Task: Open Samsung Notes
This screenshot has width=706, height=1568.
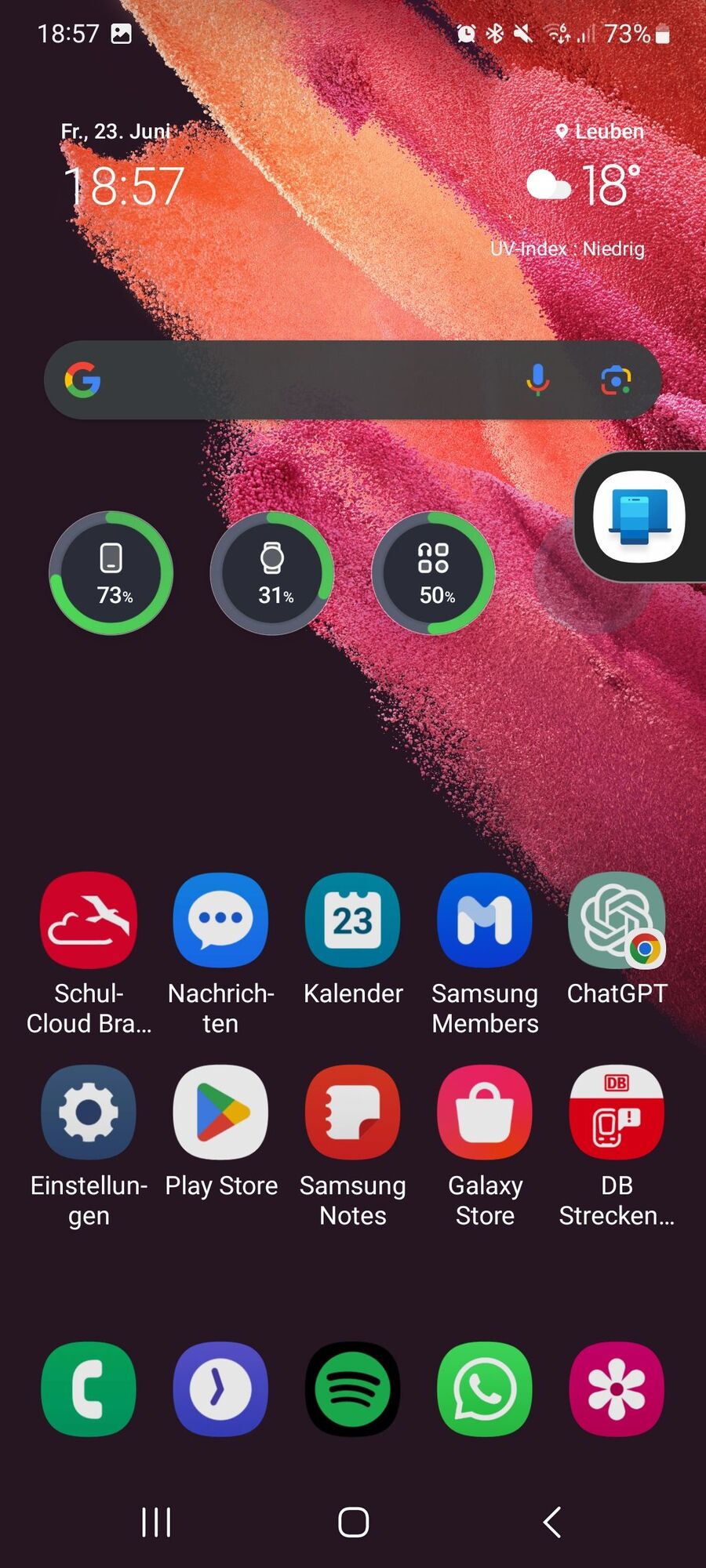Action: click(x=353, y=1112)
